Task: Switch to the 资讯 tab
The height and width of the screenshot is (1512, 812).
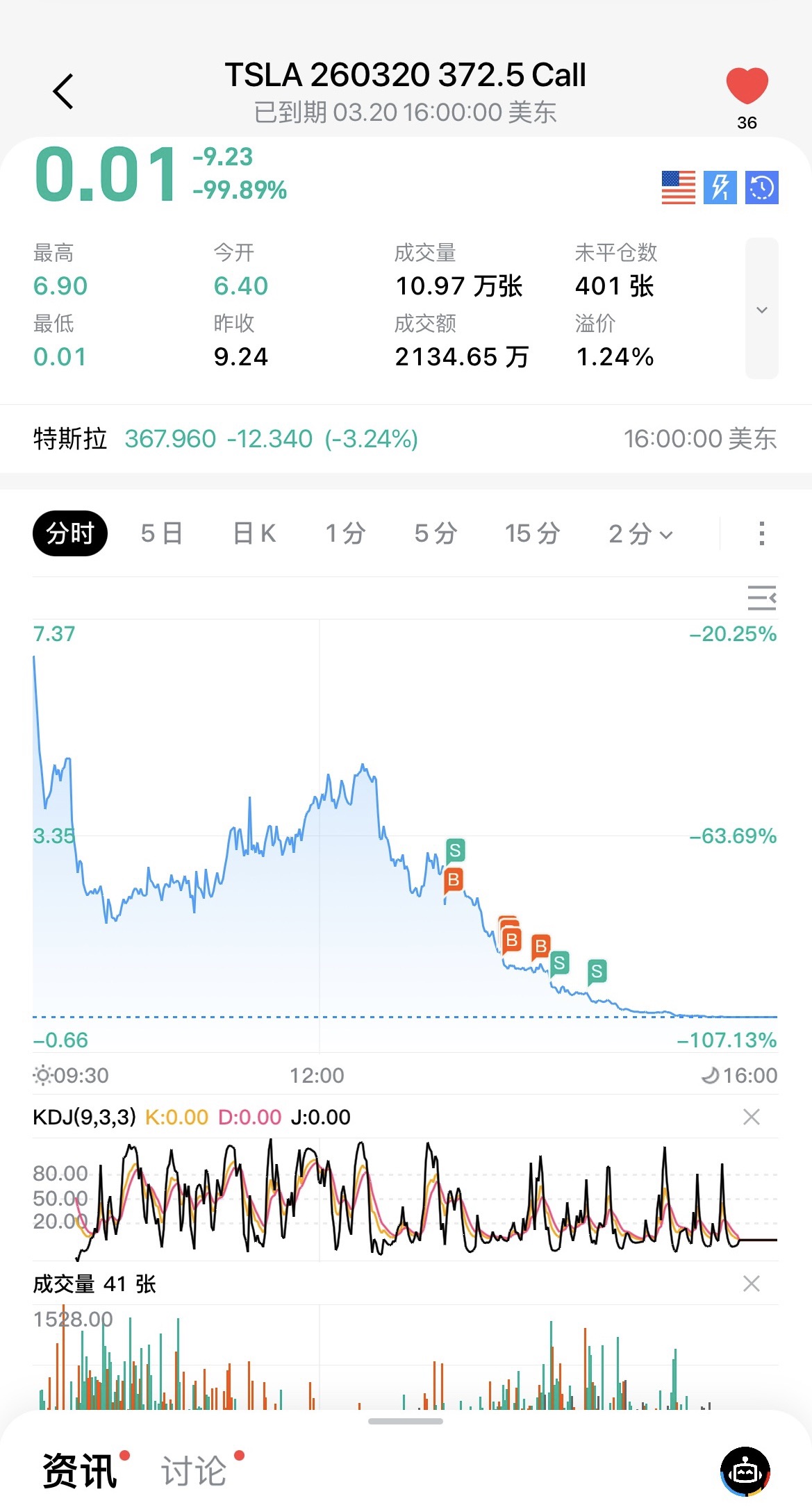Action: [80, 1470]
